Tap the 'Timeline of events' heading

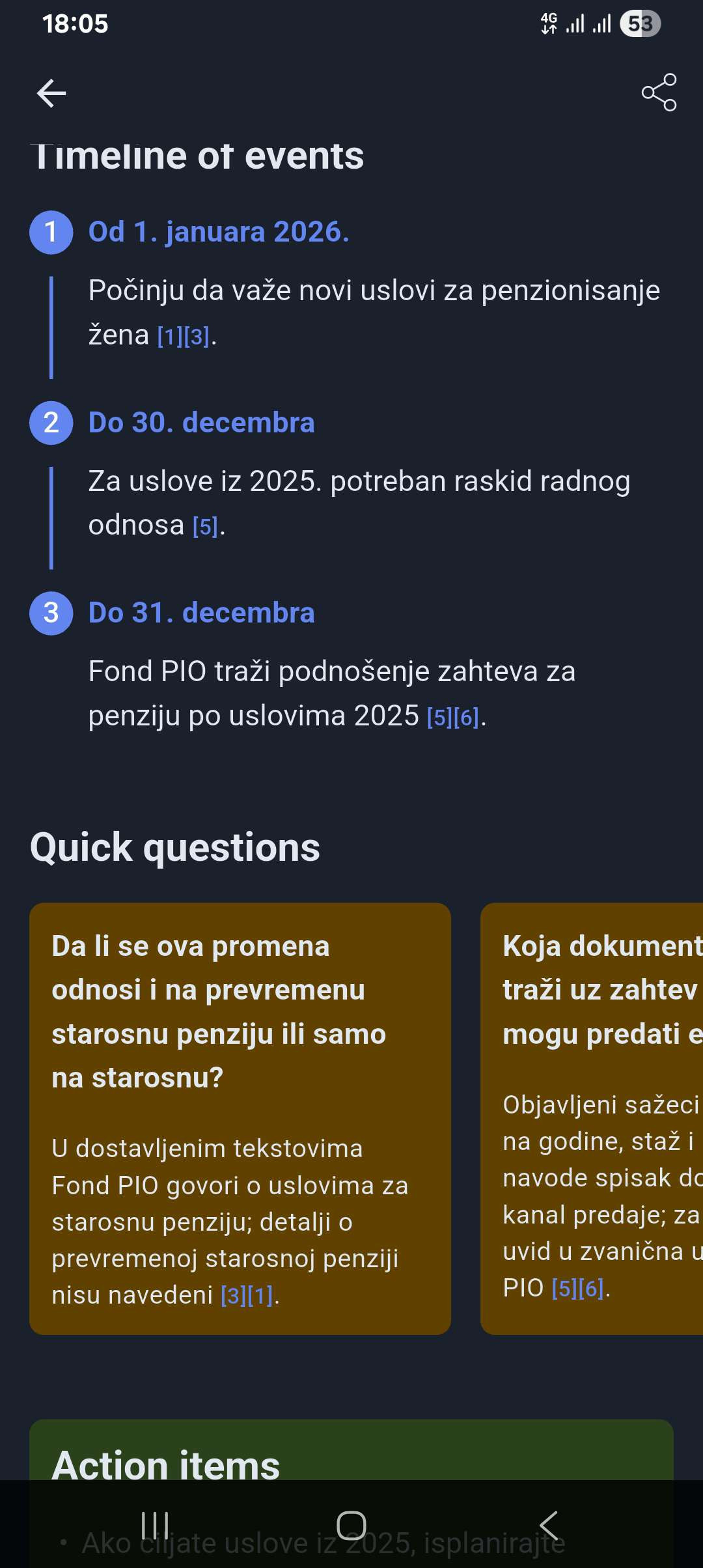[199, 156]
